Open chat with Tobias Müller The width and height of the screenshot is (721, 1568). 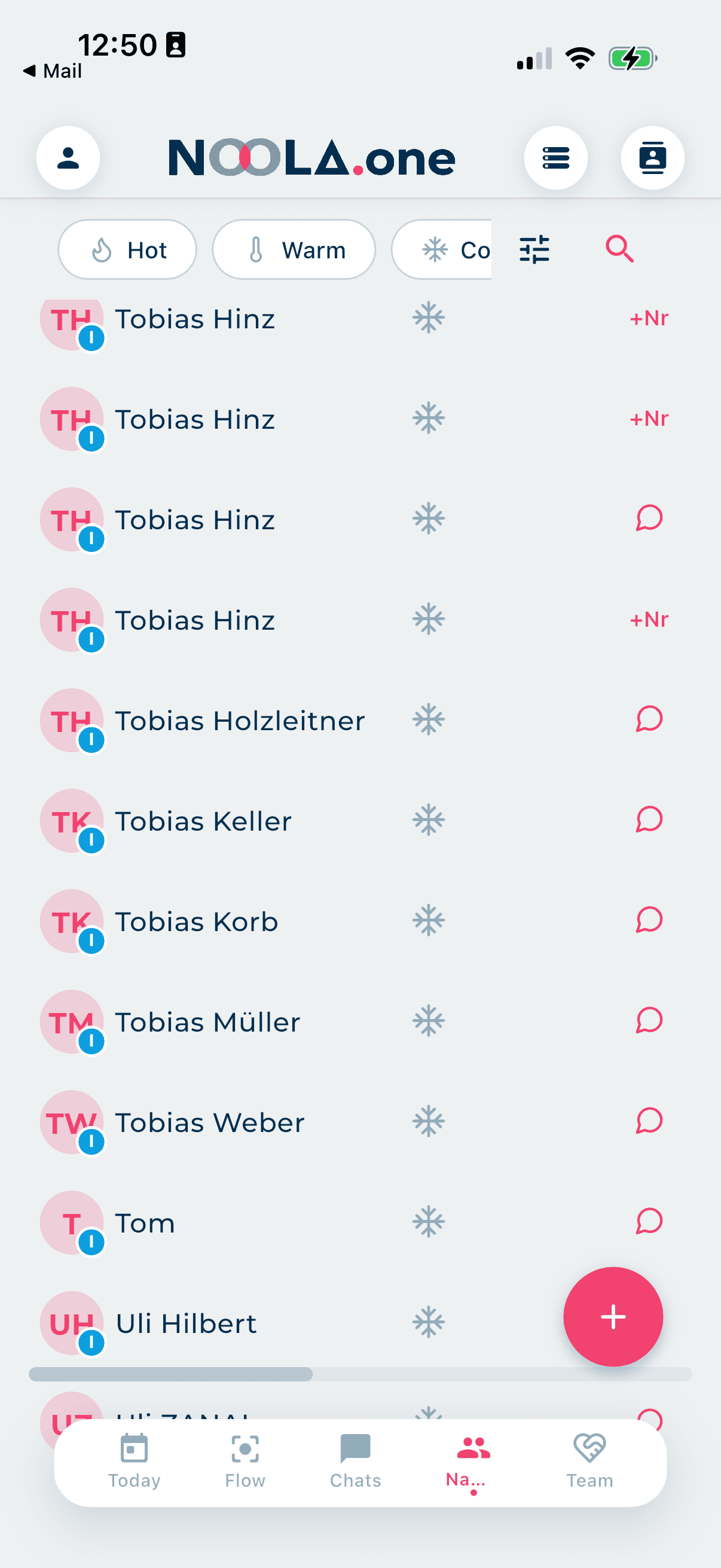649,1021
